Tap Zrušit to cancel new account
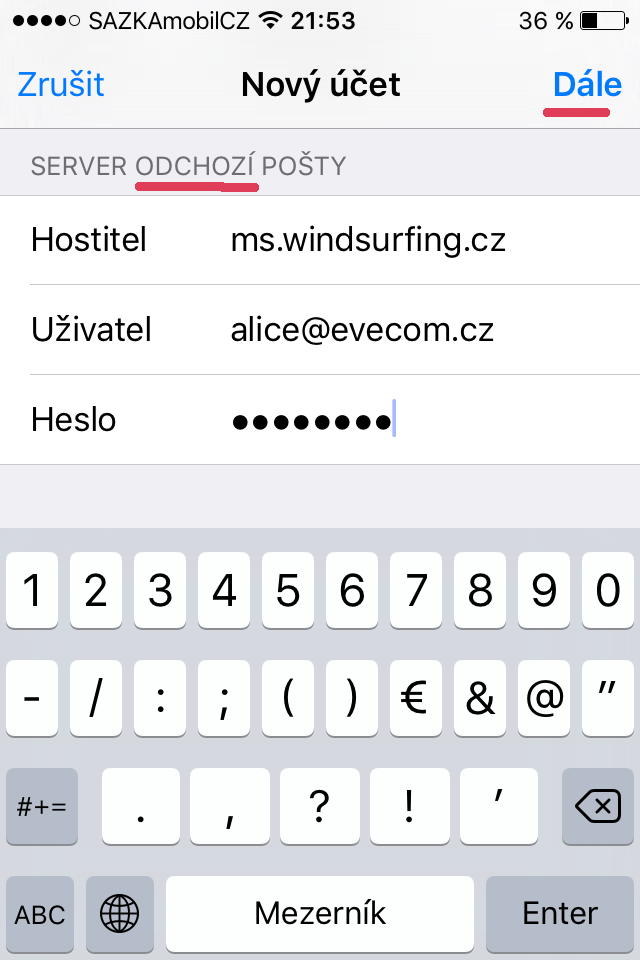The height and width of the screenshot is (960, 640). pos(61,86)
